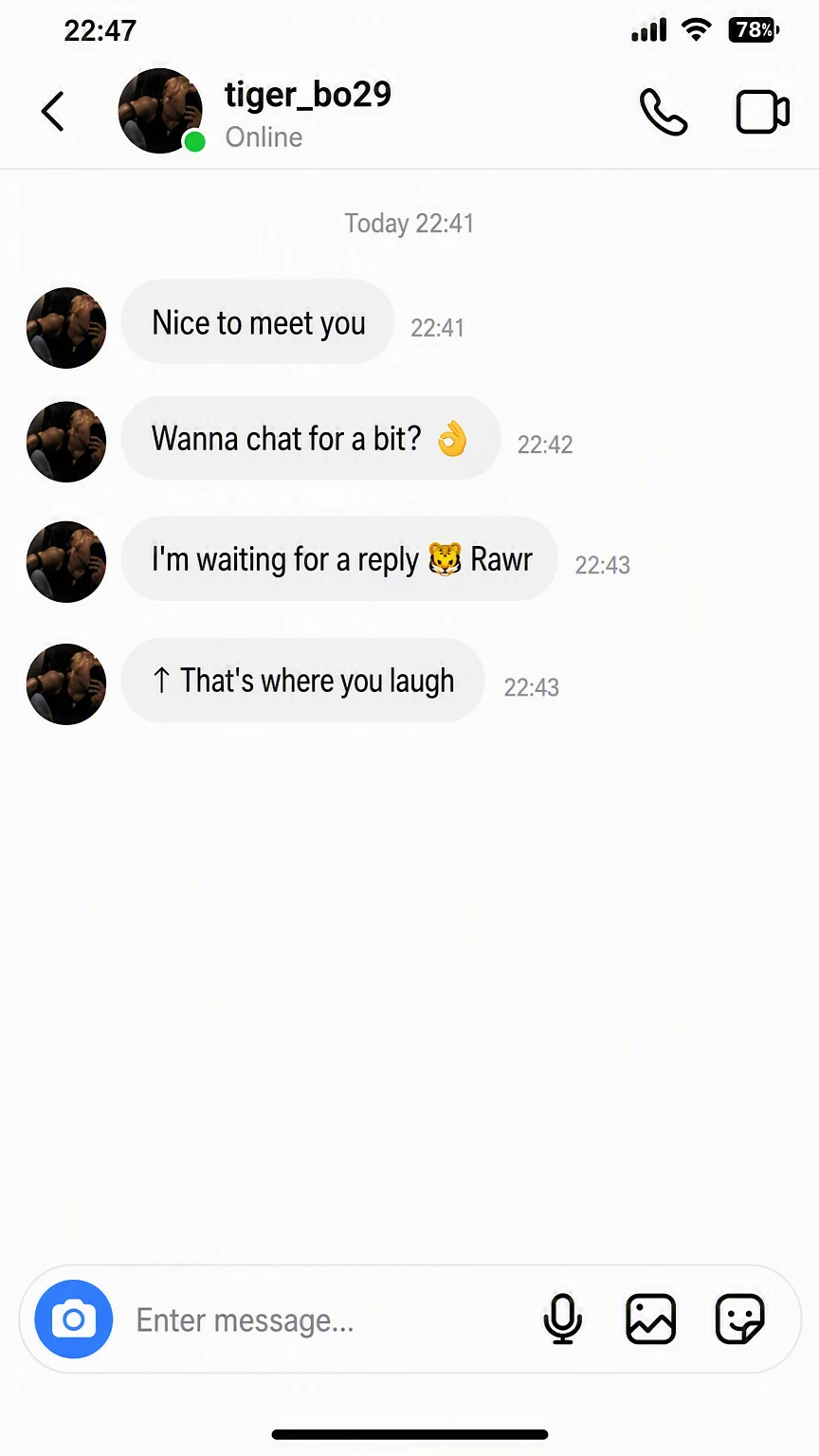Image resolution: width=819 pixels, height=1456 pixels.
Task: Open the photo gallery picker
Action: coord(651,1319)
